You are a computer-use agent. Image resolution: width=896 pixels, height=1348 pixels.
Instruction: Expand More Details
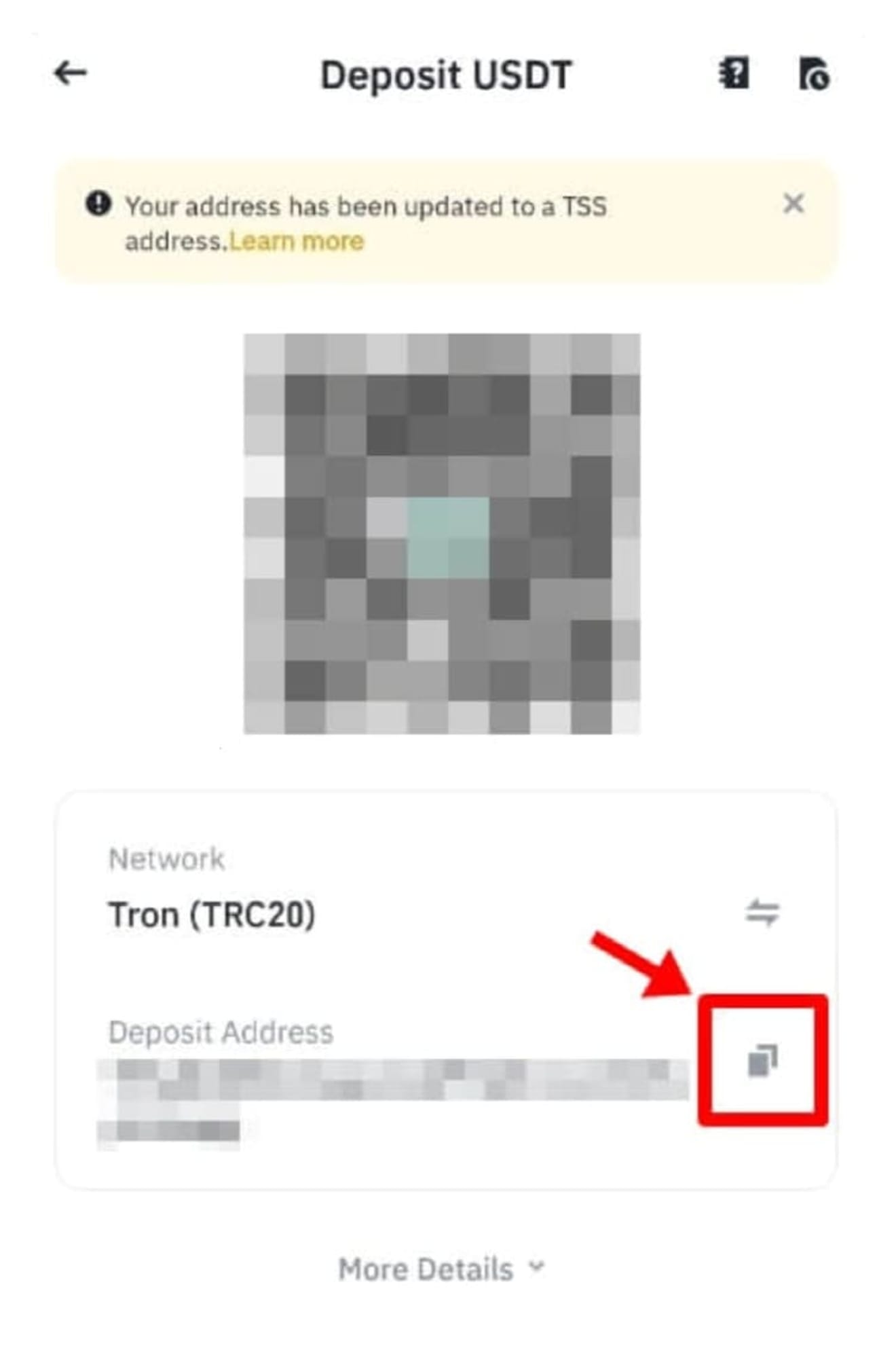point(441,1269)
